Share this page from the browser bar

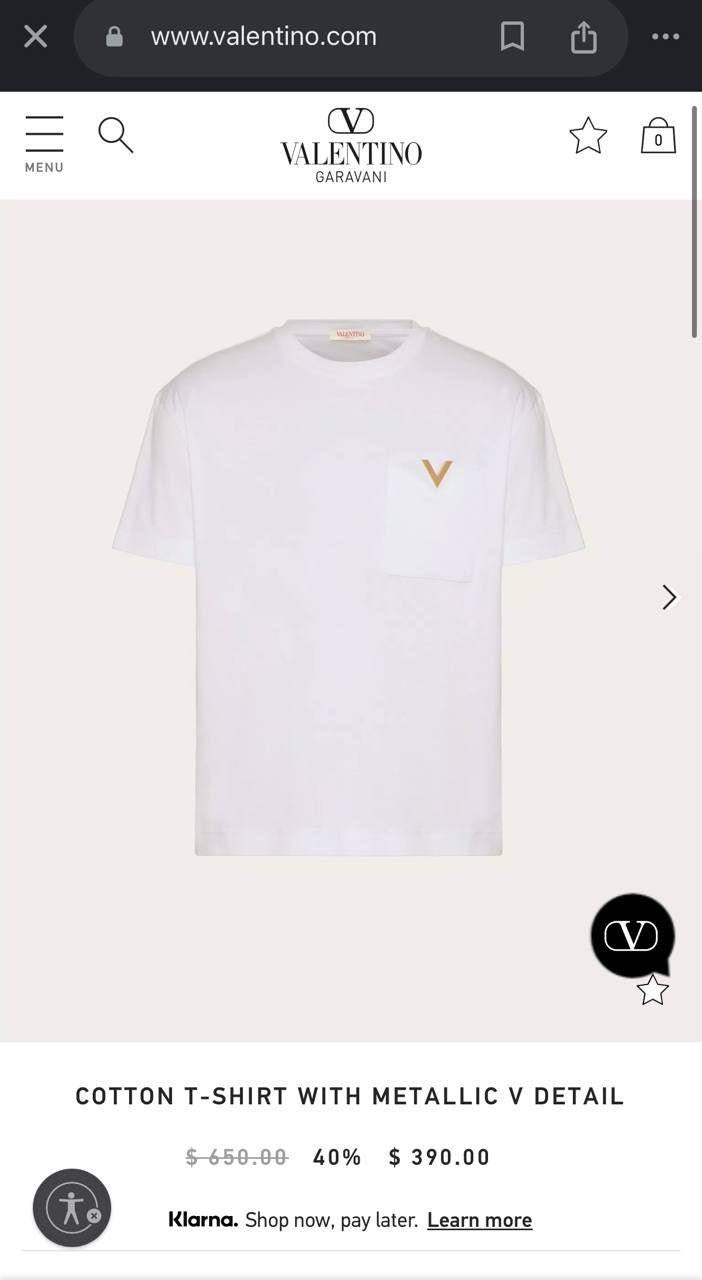(x=583, y=37)
